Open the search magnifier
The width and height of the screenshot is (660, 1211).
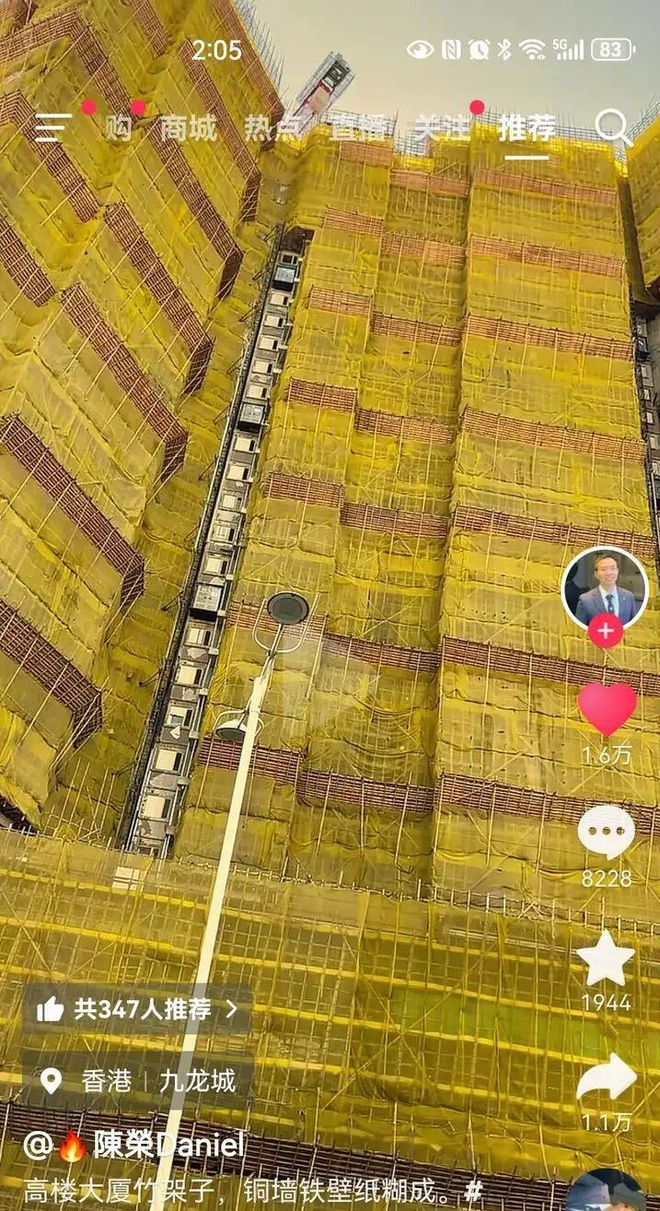point(613,128)
